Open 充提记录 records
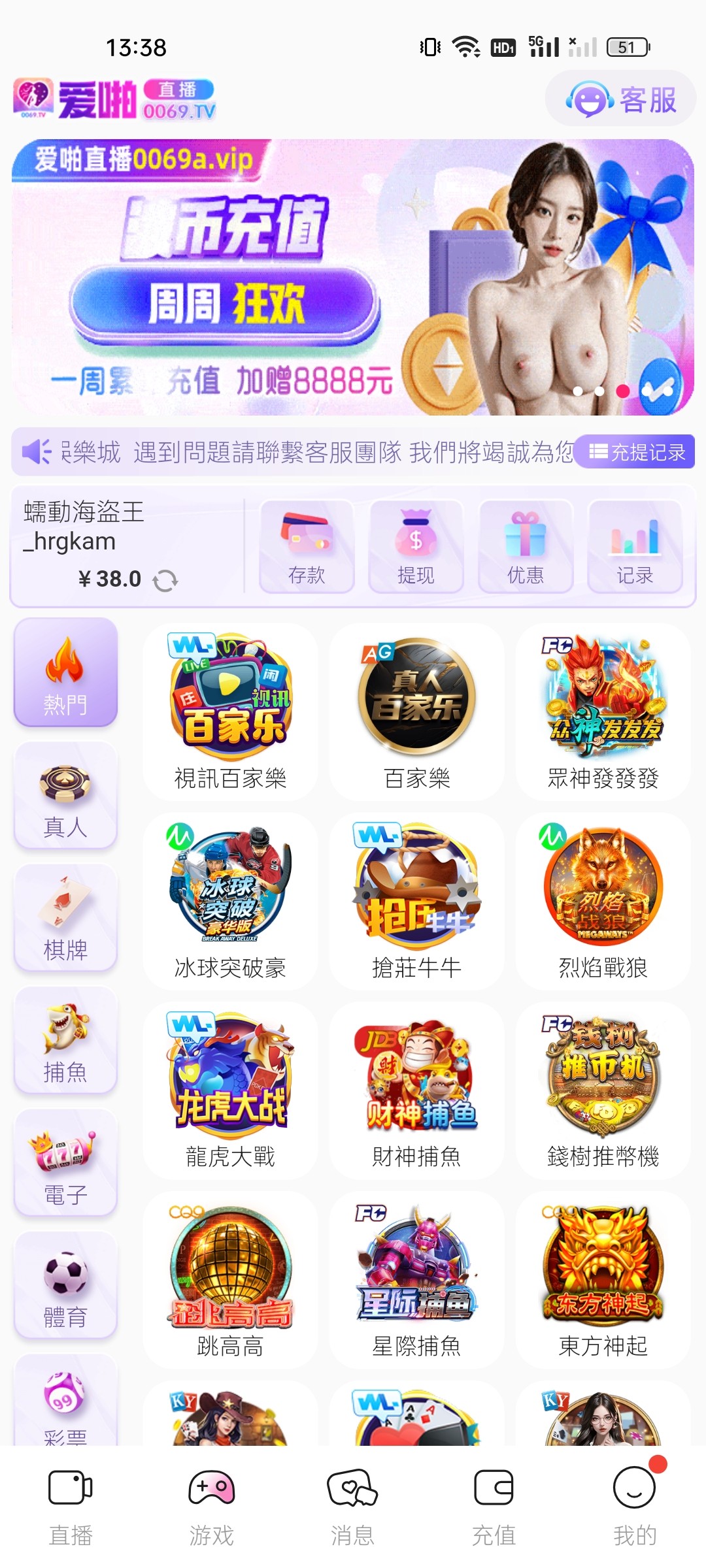Screen dimensions: 706x1568 click(x=637, y=452)
